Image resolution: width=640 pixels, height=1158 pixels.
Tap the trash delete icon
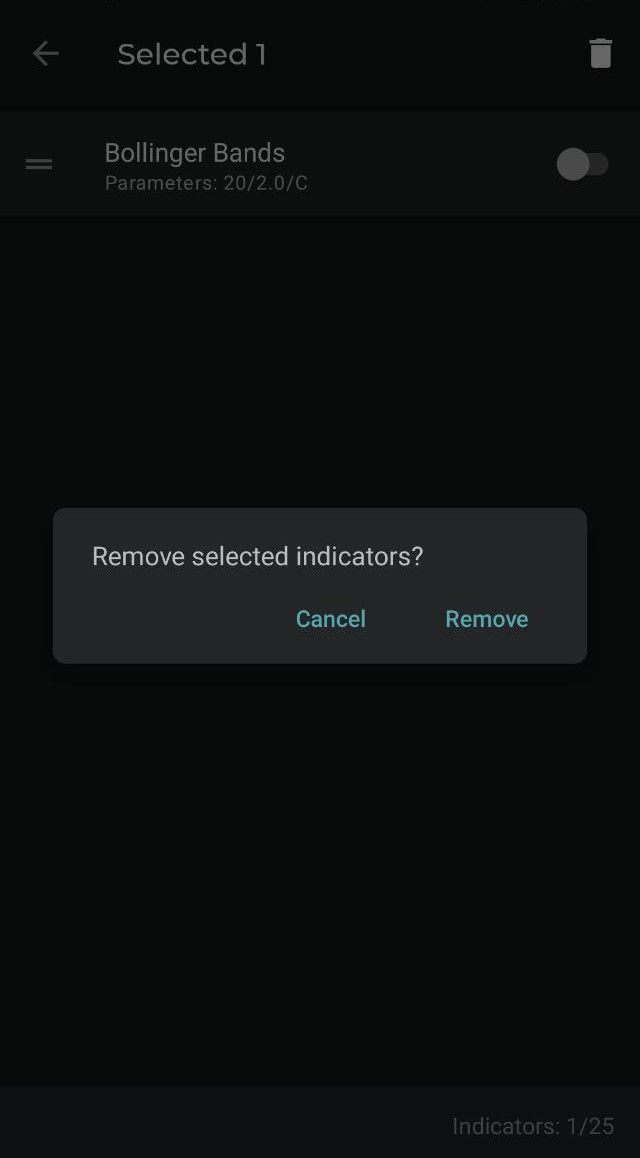pyautogui.click(x=600, y=53)
